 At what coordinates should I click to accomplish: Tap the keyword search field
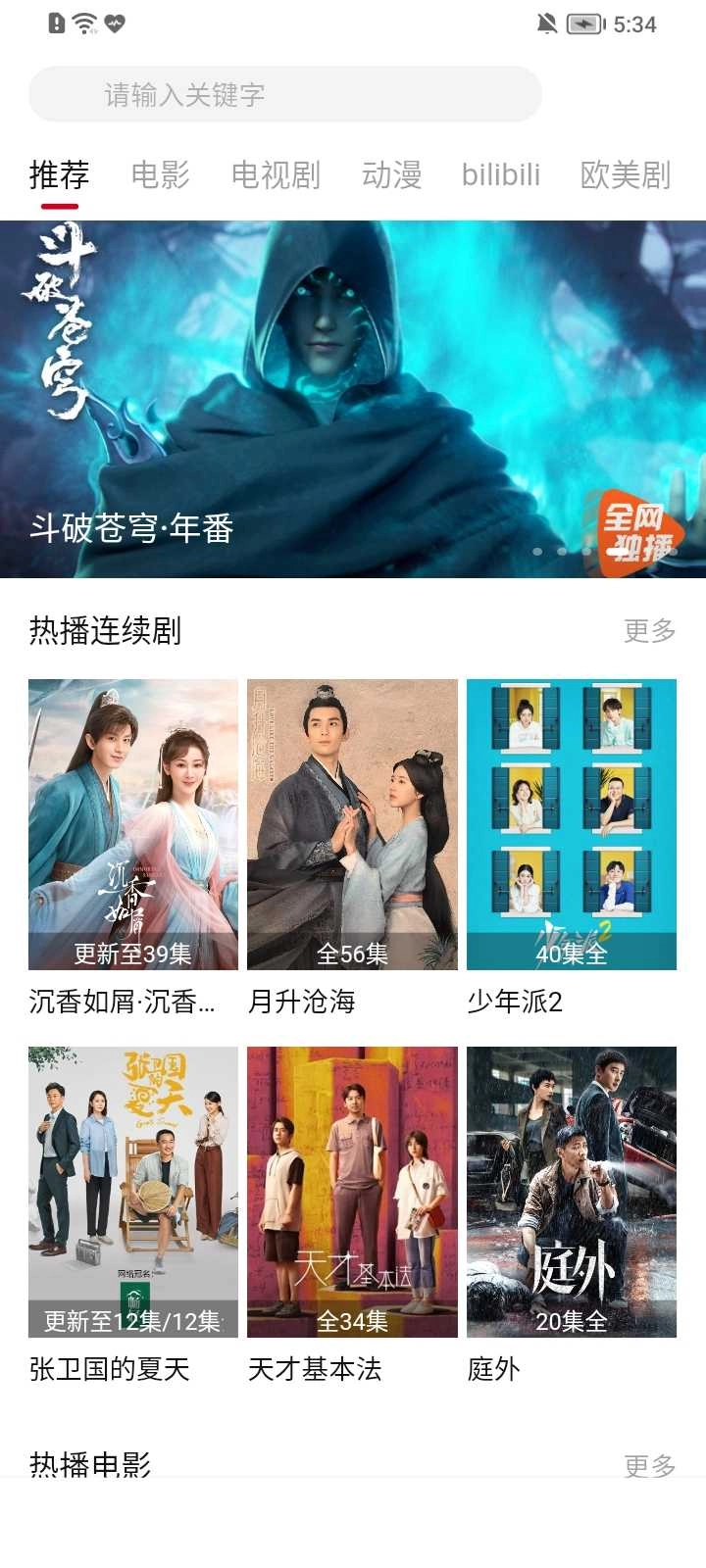point(284,95)
